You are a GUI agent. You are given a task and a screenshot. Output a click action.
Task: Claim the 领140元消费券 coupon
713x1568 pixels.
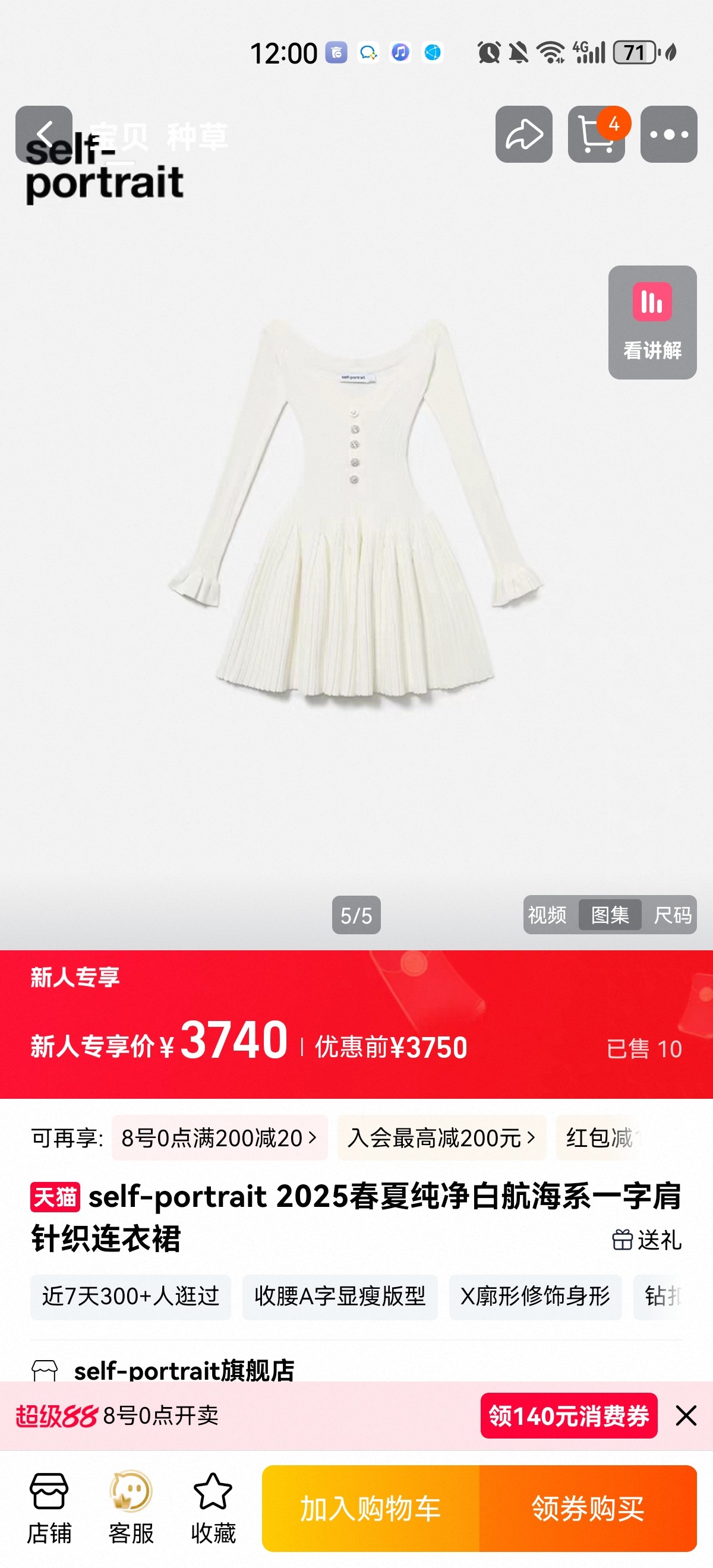click(569, 1416)
